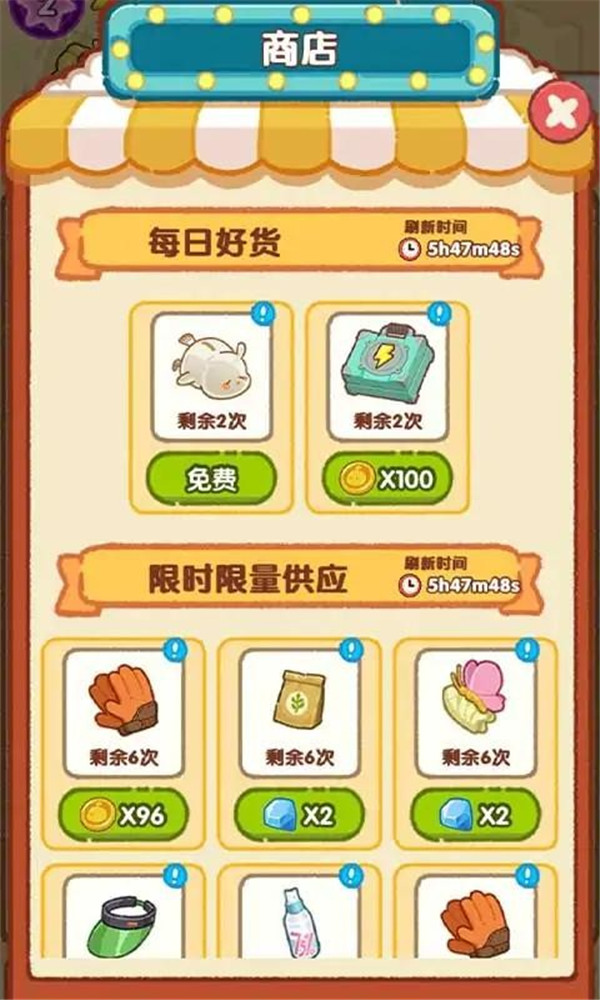This screenshot has width=600, height=1000.
Task: Open info badge on the hamster item
Action: [261, 314]
